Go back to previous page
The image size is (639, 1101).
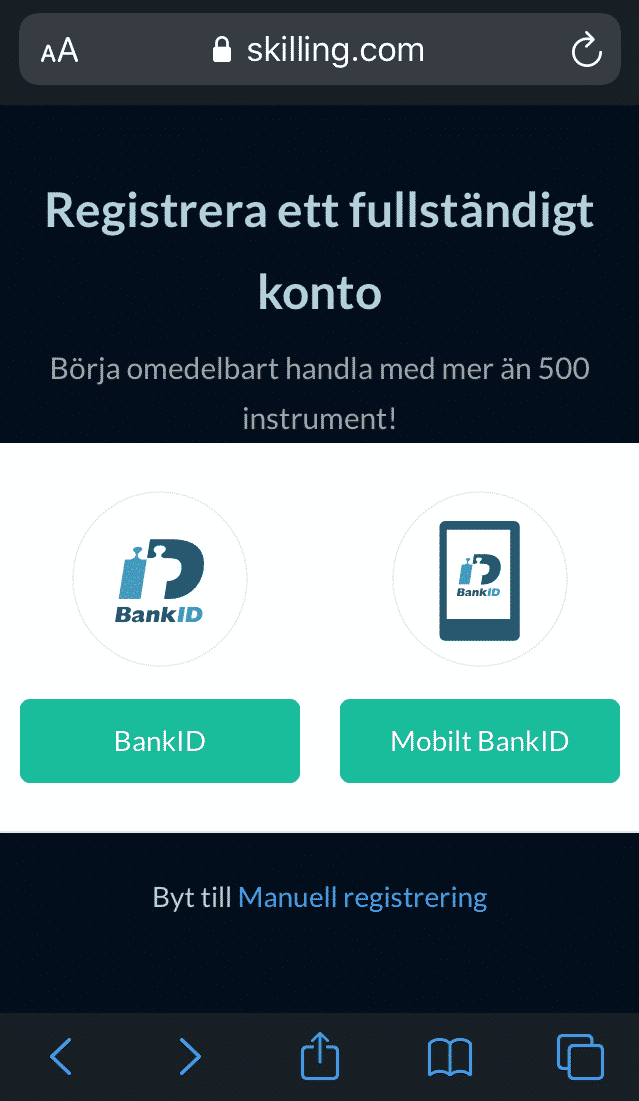pyautogui.click(x=61, y=1056)
